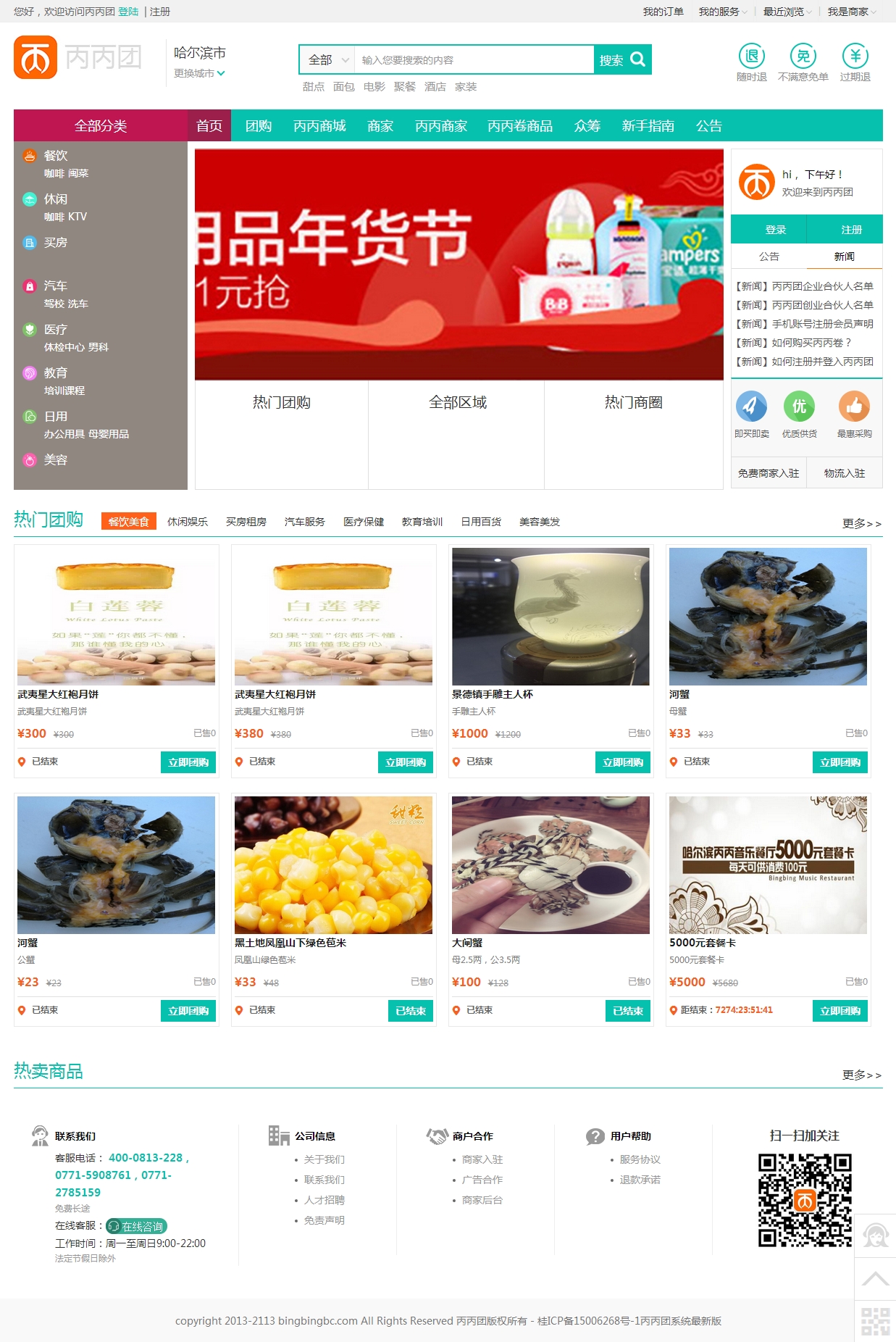Open 我的订单 in top bar
Image resolution: width=896 pixels, height=1342 pixels.
pyautogui.click(x=663, y=12)
